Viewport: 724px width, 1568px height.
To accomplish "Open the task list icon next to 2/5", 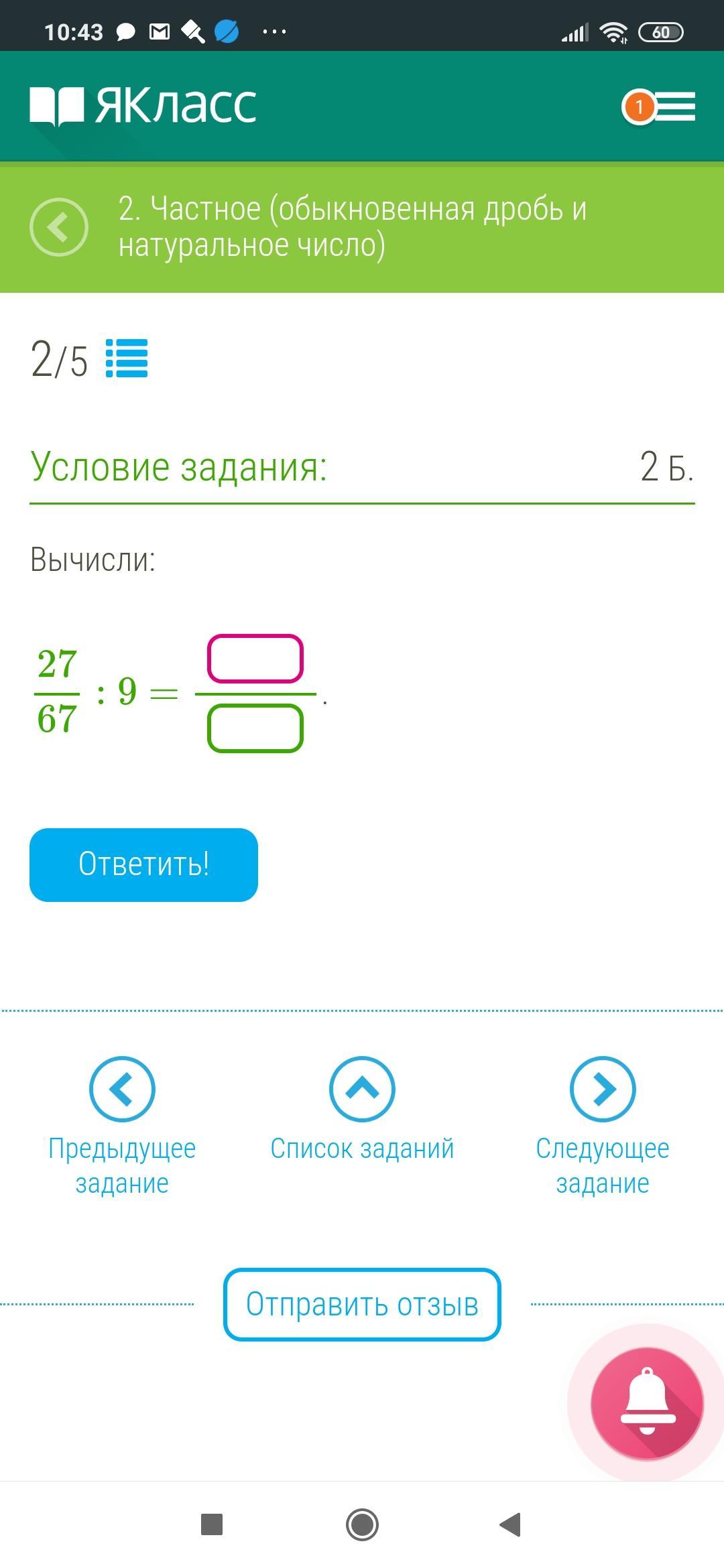I will [127, 358].
